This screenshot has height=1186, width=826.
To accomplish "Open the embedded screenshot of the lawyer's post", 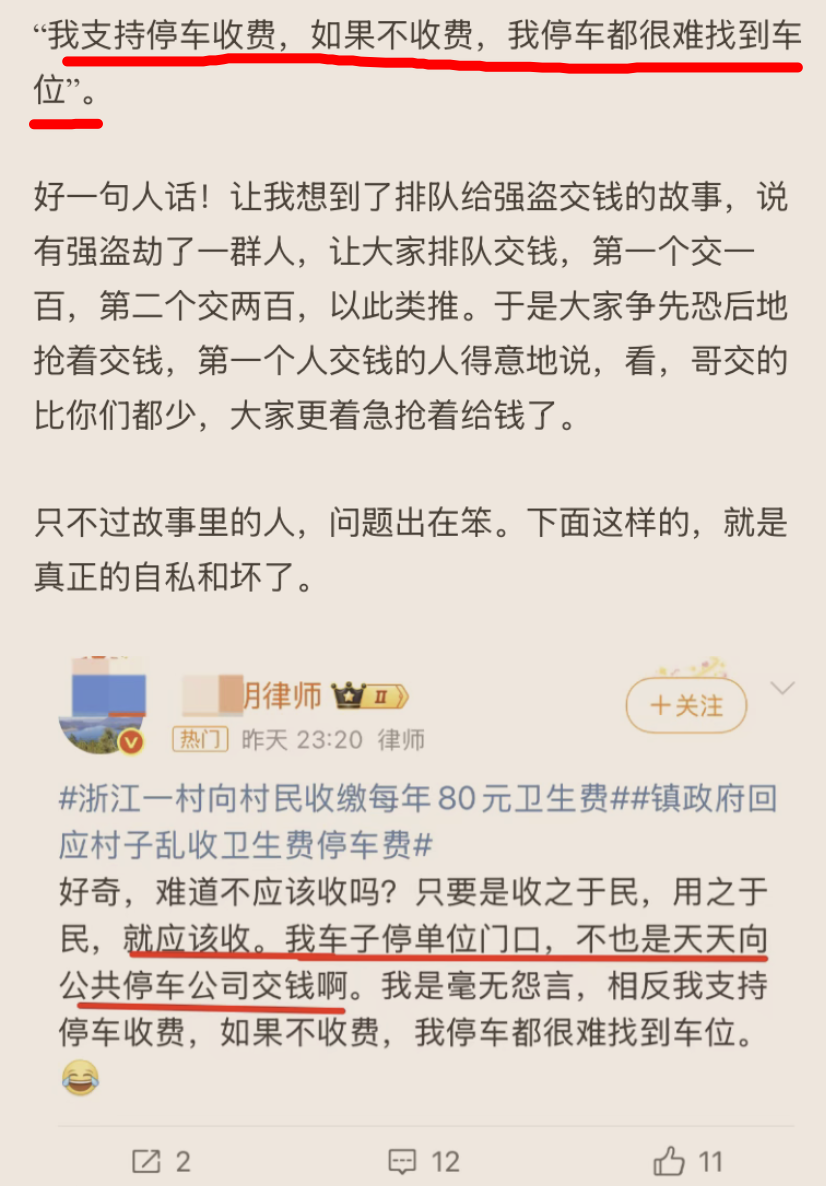I will click(412, 900).
